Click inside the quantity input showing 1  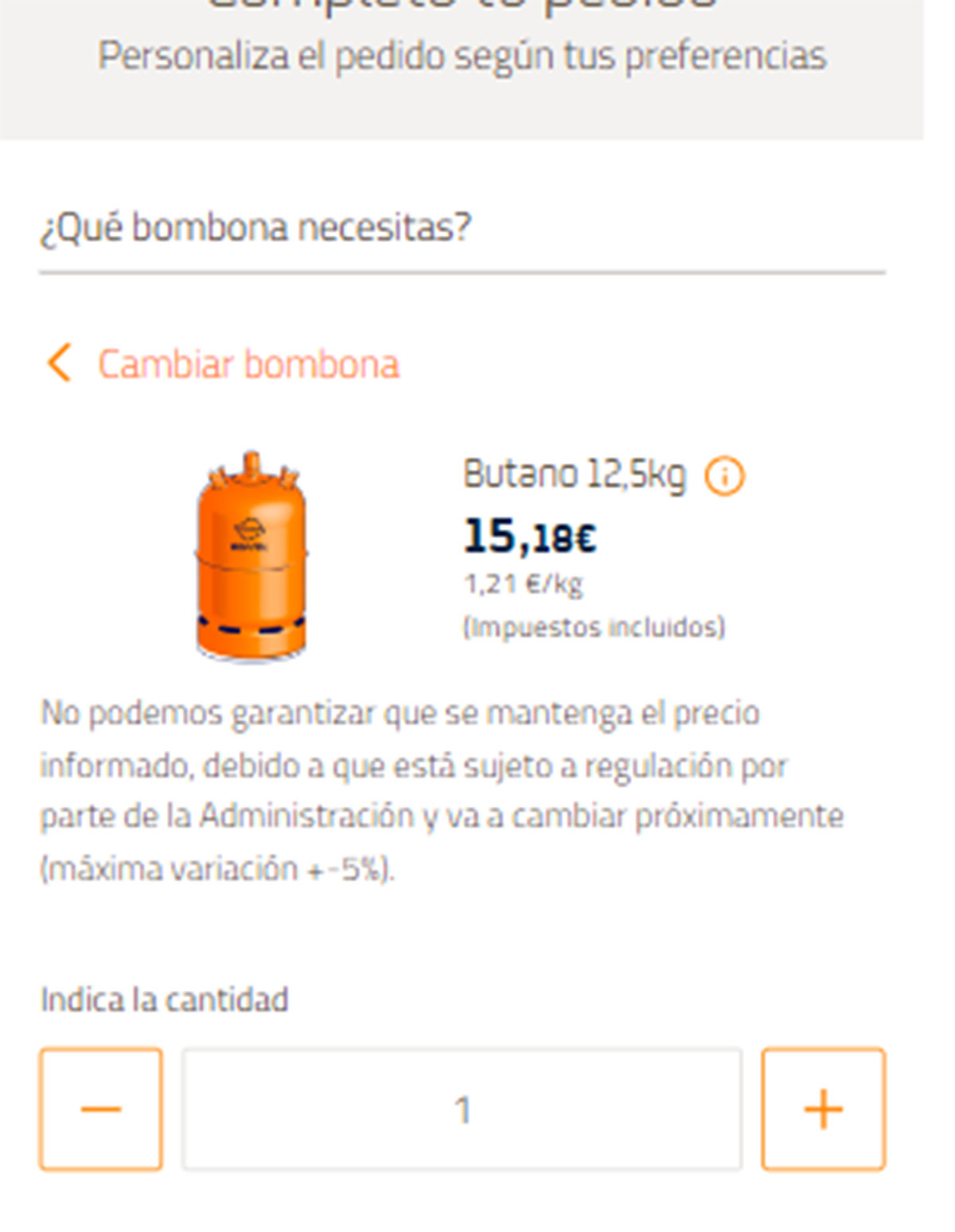[464, 1108]
